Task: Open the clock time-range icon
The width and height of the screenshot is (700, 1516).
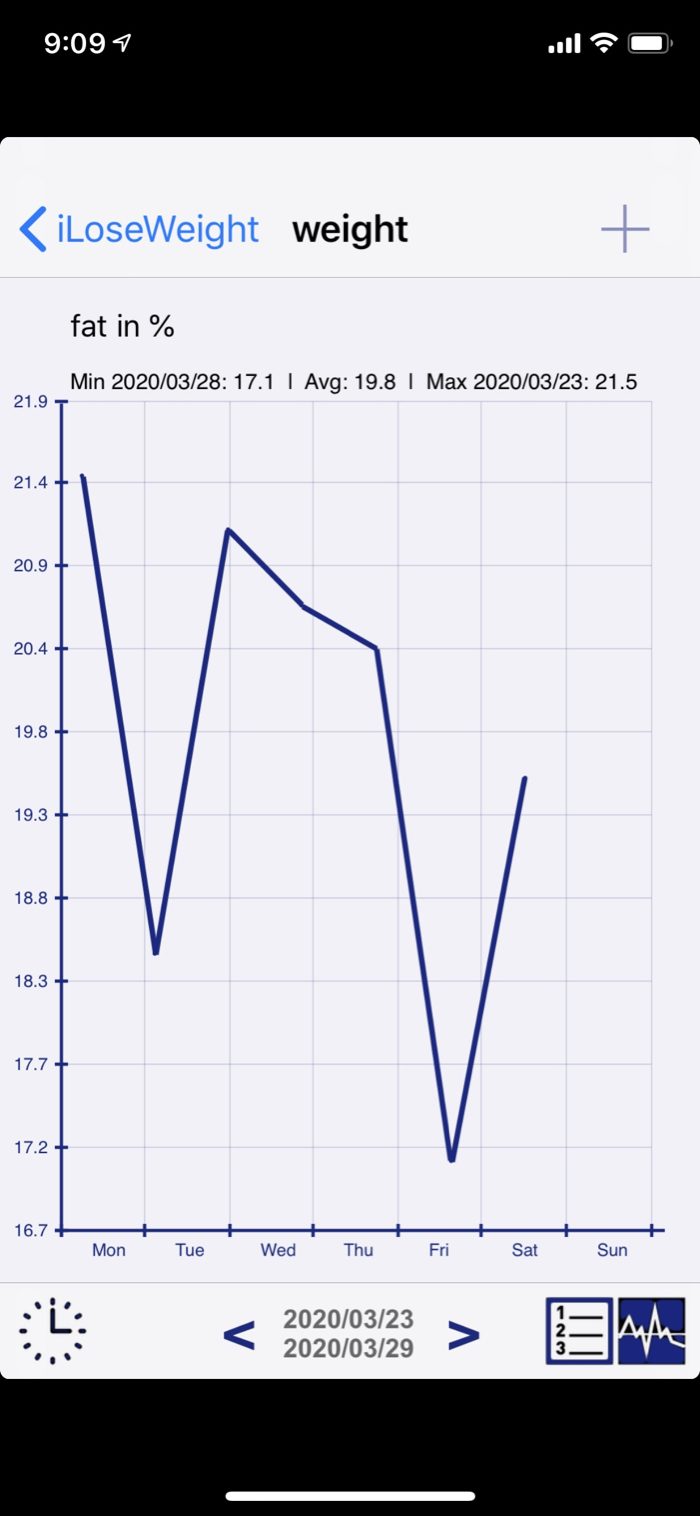Action: [53, 1331]
